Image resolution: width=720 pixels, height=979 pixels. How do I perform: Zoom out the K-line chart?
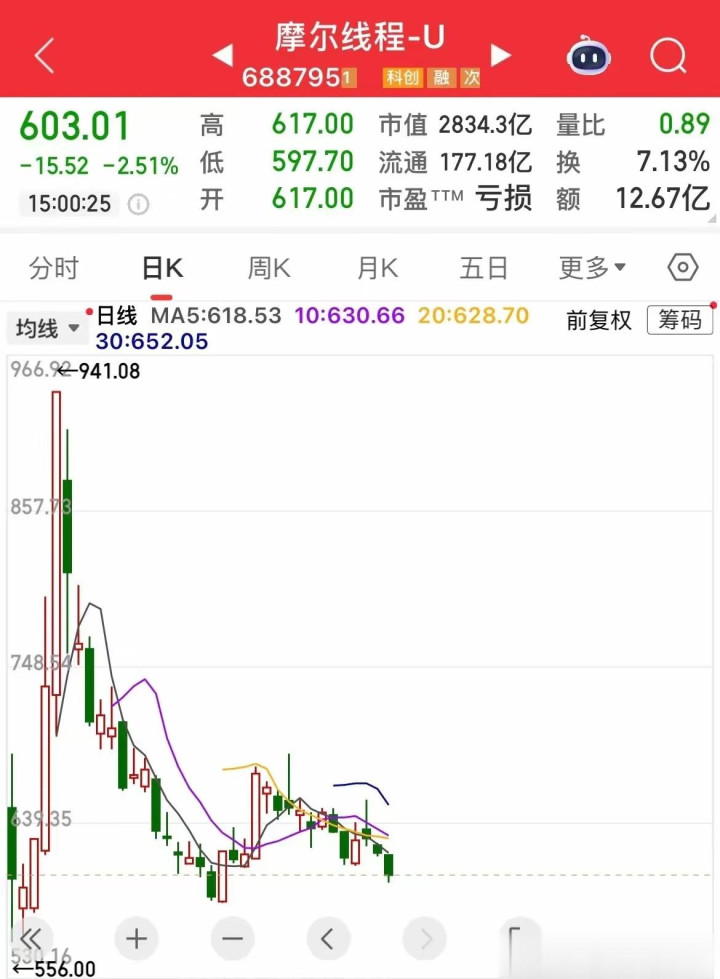pos(233,939)
